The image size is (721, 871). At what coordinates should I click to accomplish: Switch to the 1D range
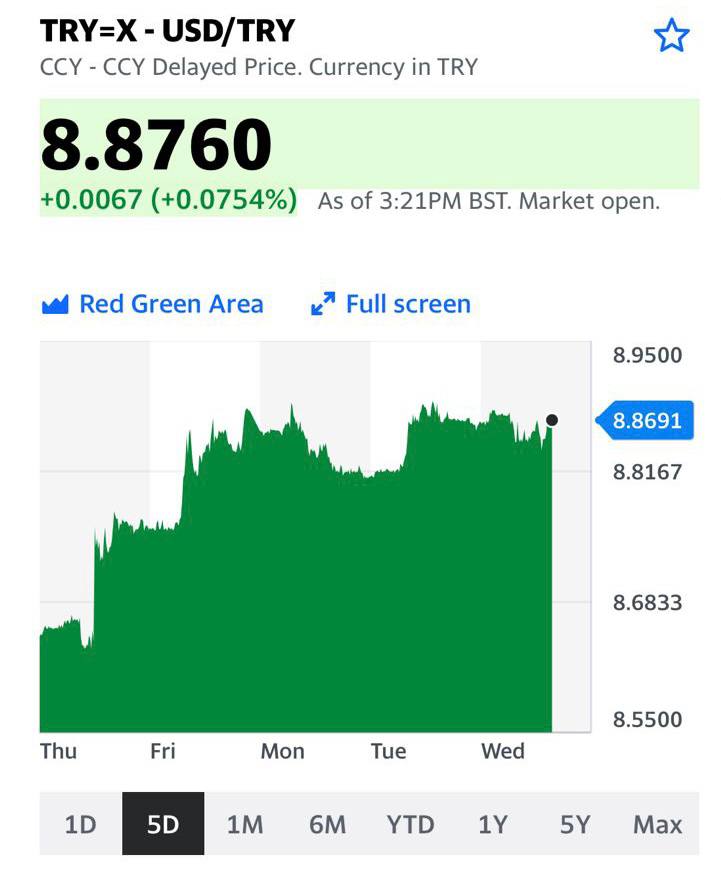[x=80, y=824]
